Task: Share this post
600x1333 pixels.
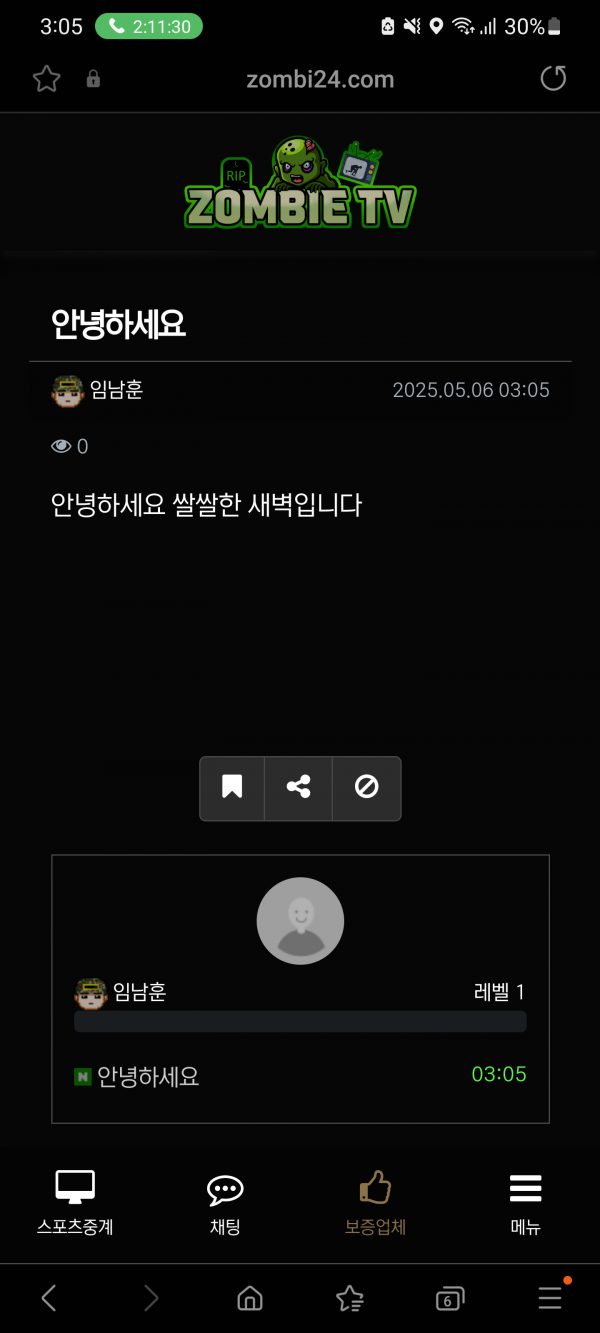Action: [x=298, y=788]
